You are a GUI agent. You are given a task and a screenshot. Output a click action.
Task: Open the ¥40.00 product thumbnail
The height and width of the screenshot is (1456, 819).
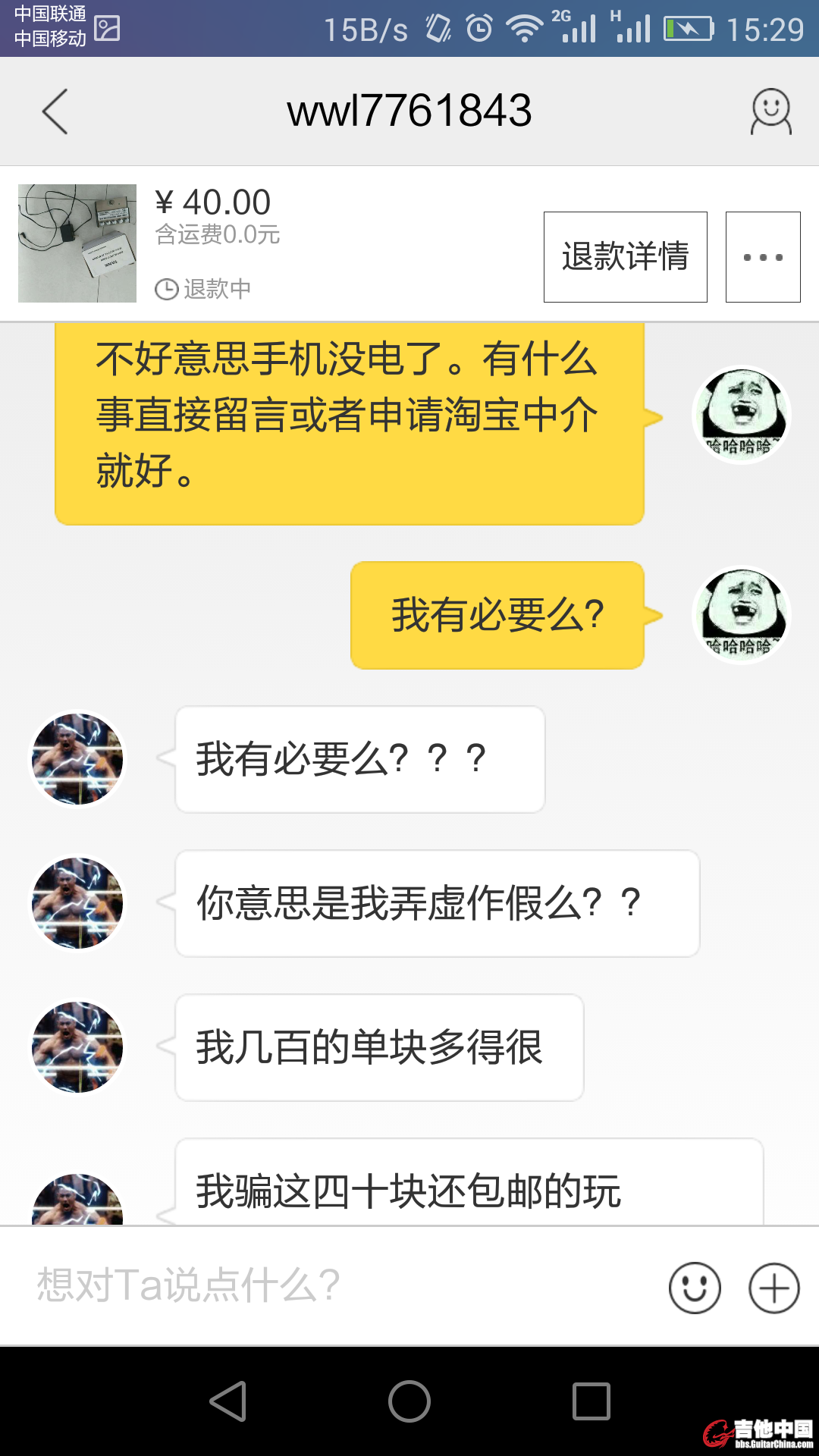tap(77, 243)
